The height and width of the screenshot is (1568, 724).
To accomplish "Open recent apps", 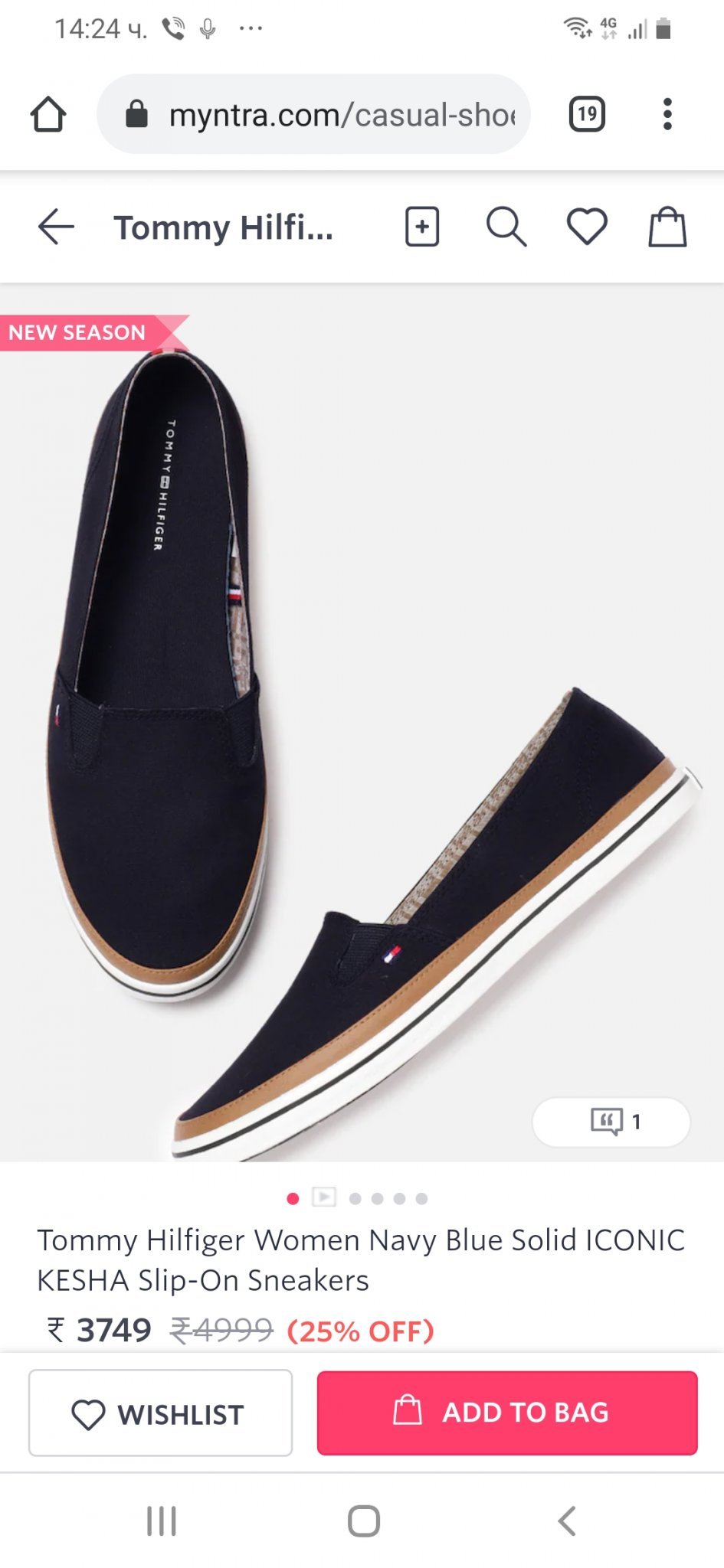I will tap(162, 1521).
